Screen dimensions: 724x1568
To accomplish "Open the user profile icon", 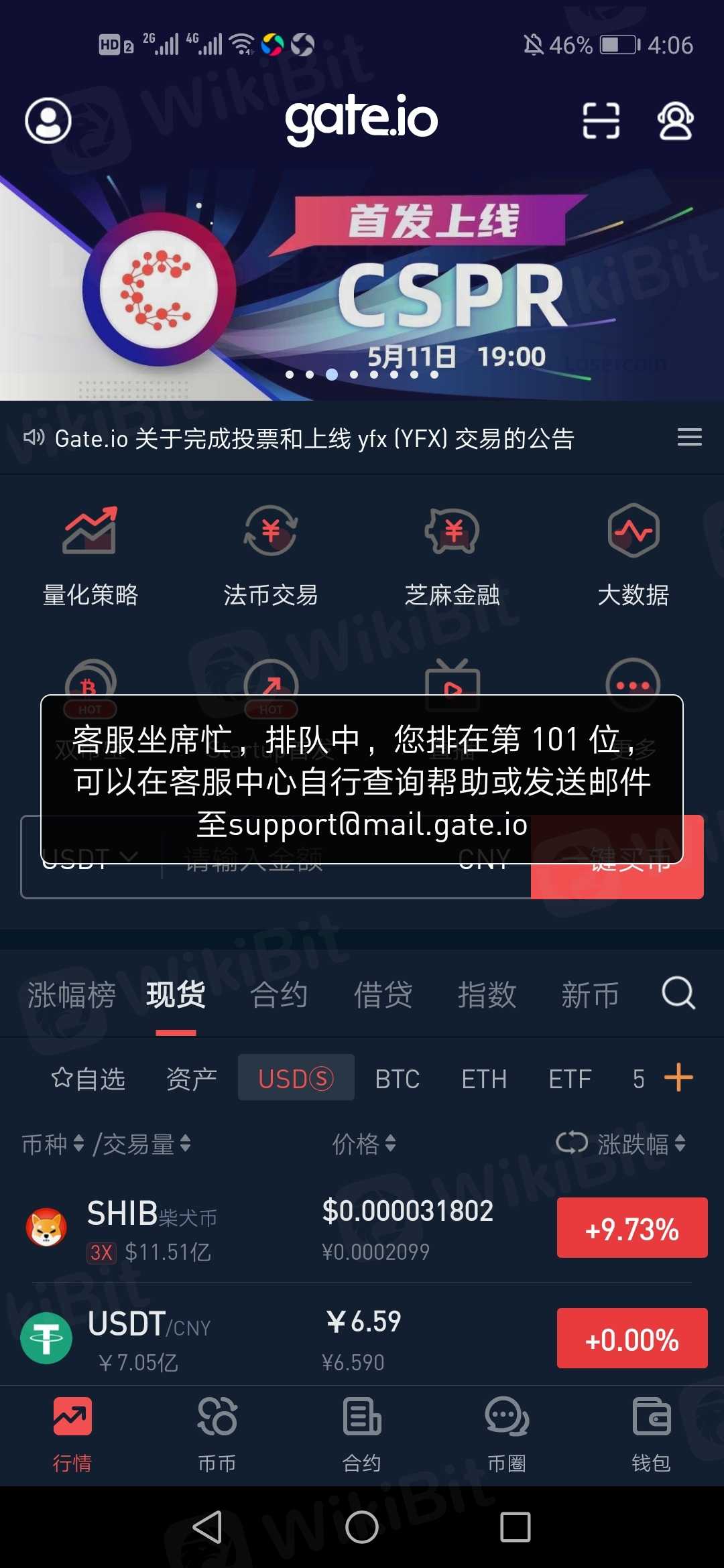I will click(48, 121).
